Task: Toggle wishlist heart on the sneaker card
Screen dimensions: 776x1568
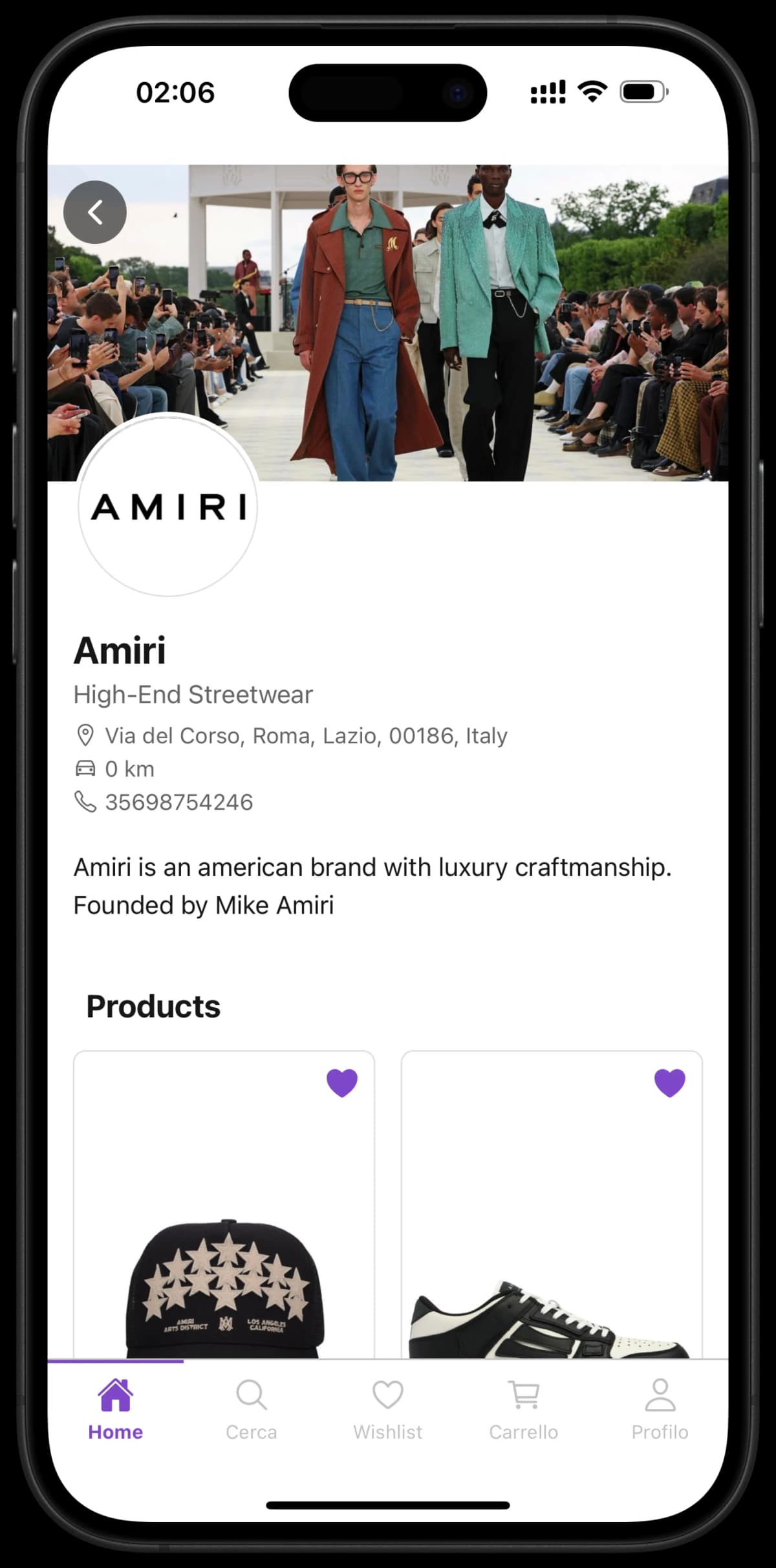Action: point(669,1083)
